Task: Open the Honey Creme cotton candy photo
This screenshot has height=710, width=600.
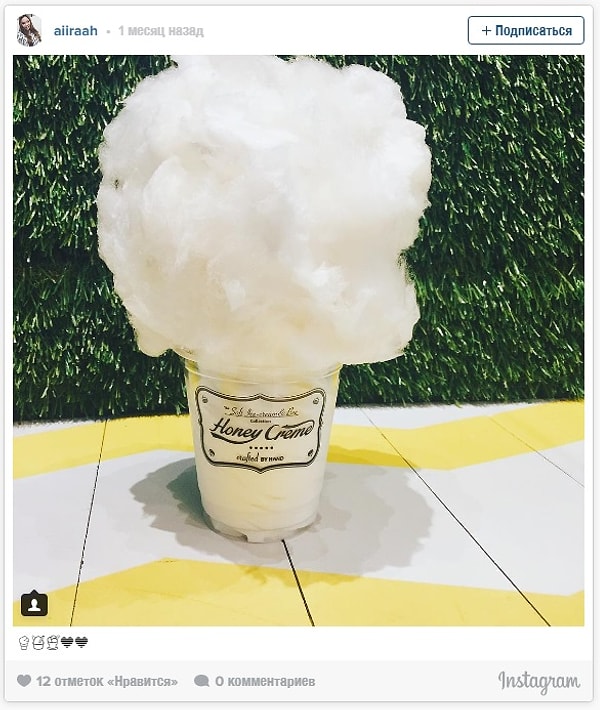Action: 298,340
